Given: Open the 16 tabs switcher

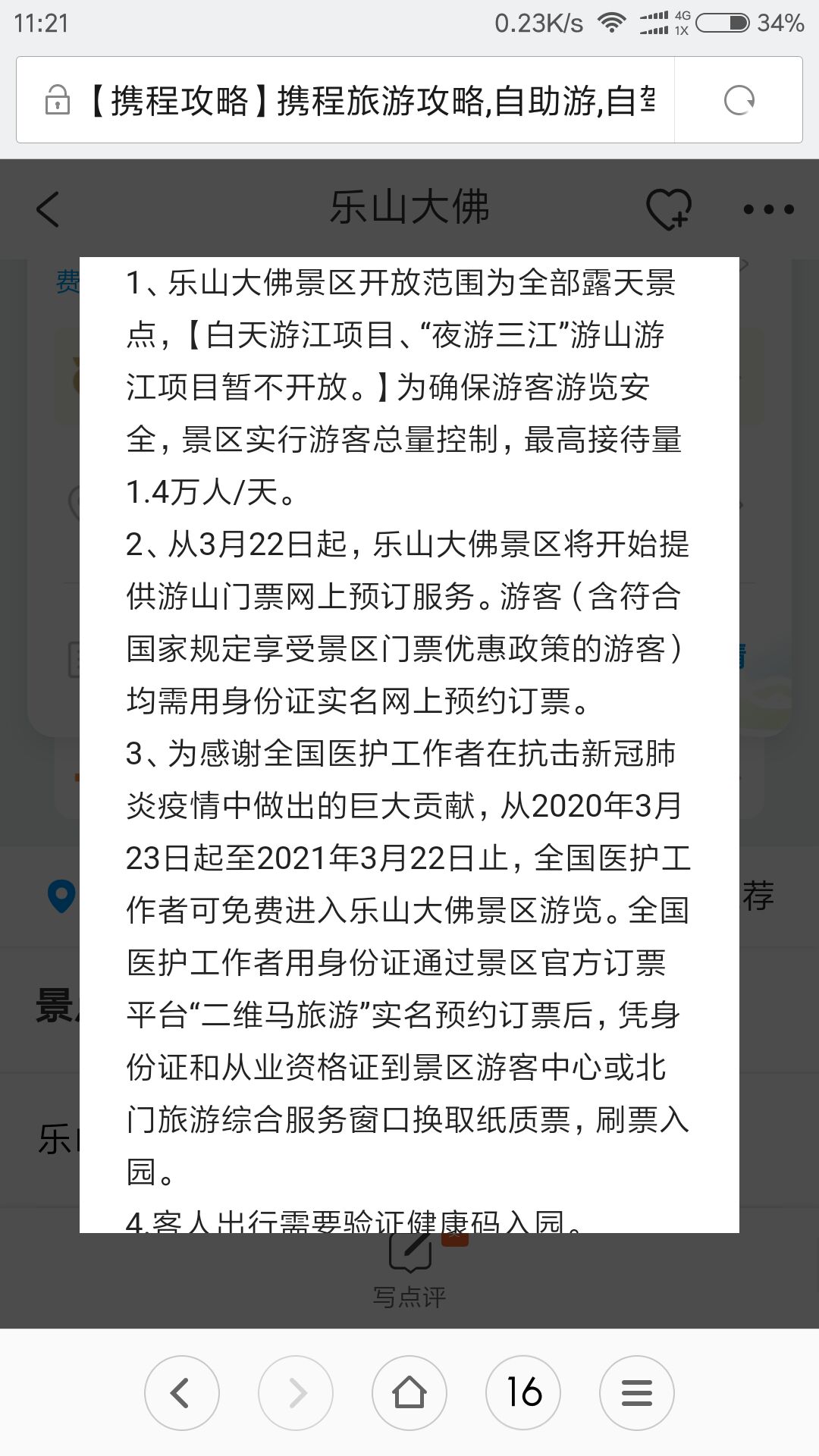Looking at the screenshot, I should 523,1392.
